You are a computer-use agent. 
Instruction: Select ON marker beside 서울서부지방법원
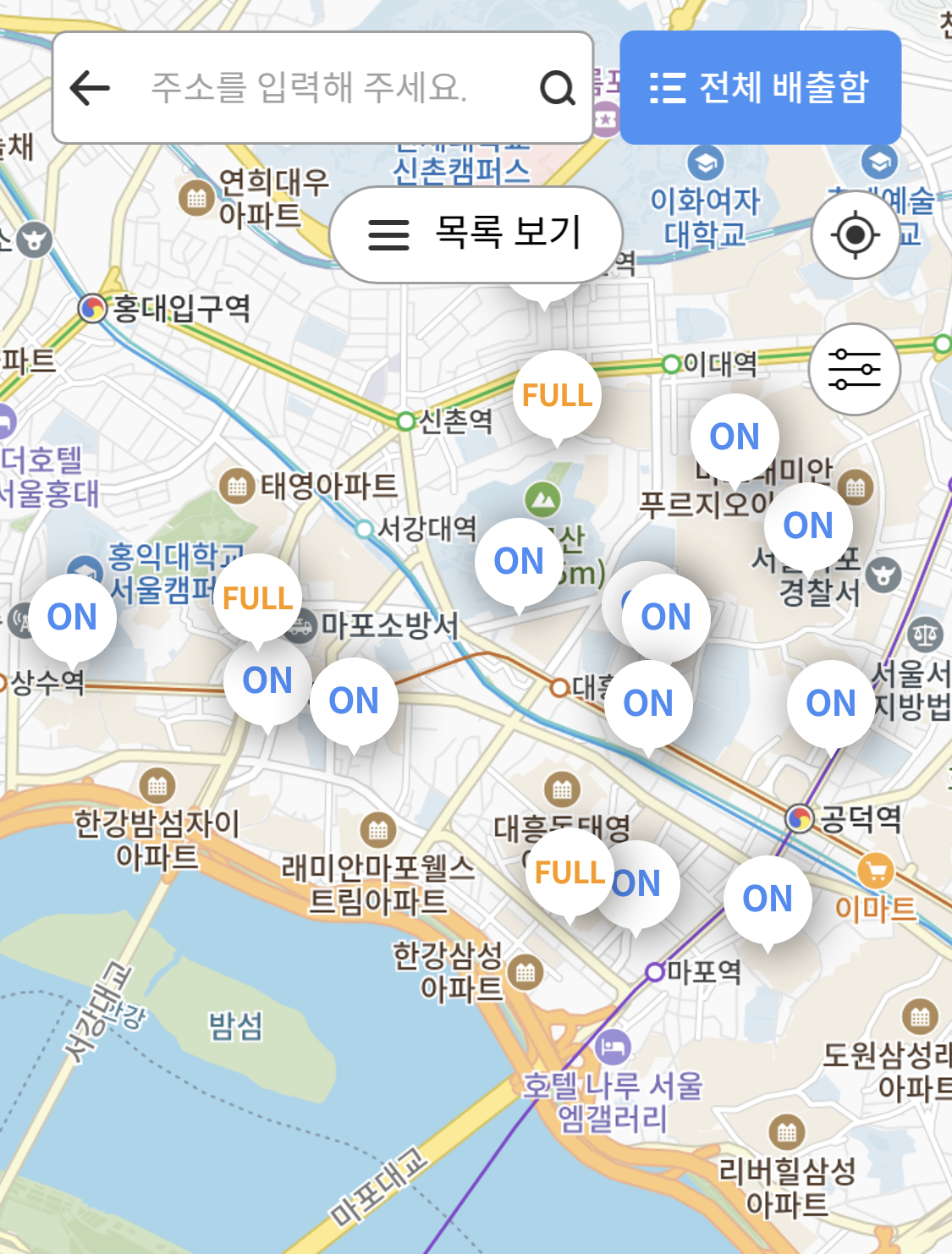point(830,703)
